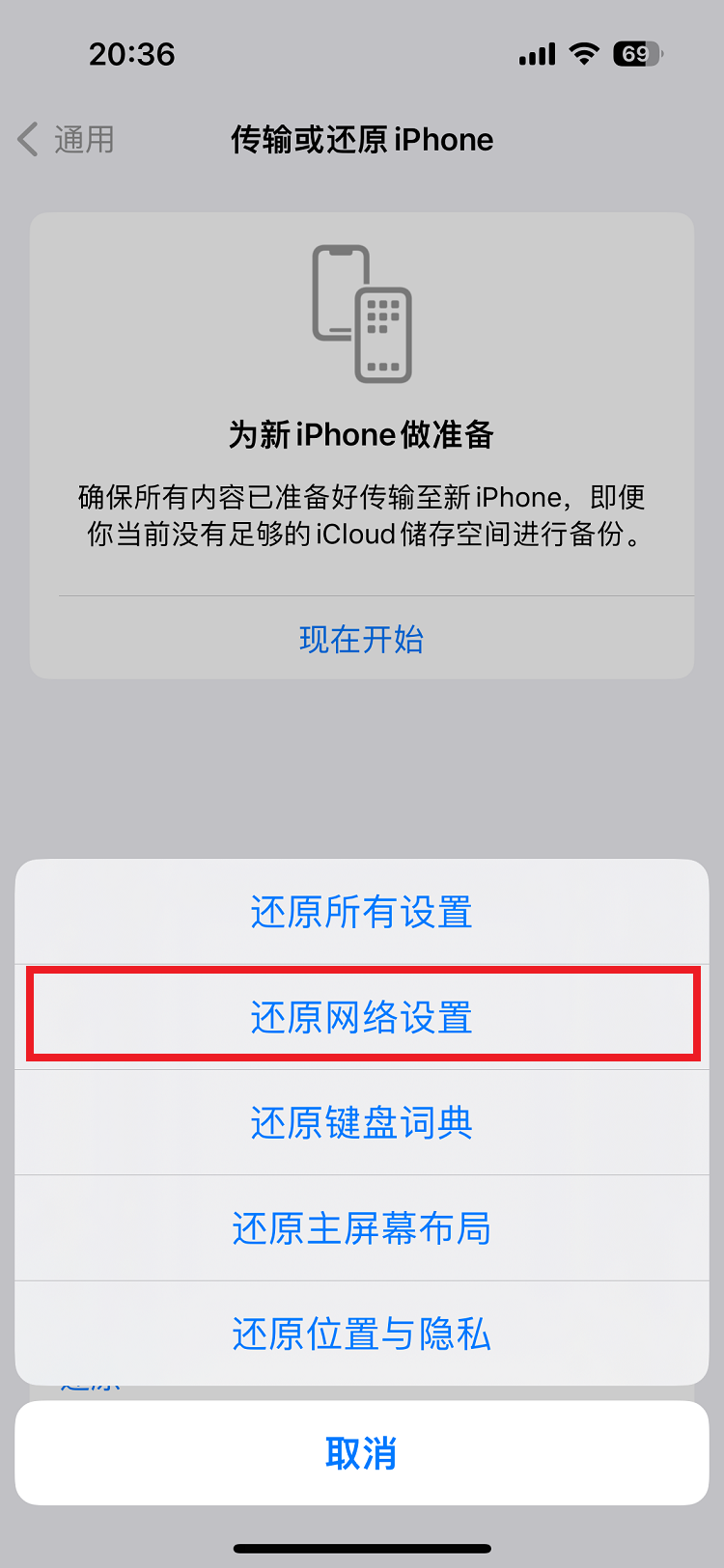Image resolution: width=724 pixels, height=1568 pixels.
Task: Select 还原主屏幕布局
Action: 361,1228
